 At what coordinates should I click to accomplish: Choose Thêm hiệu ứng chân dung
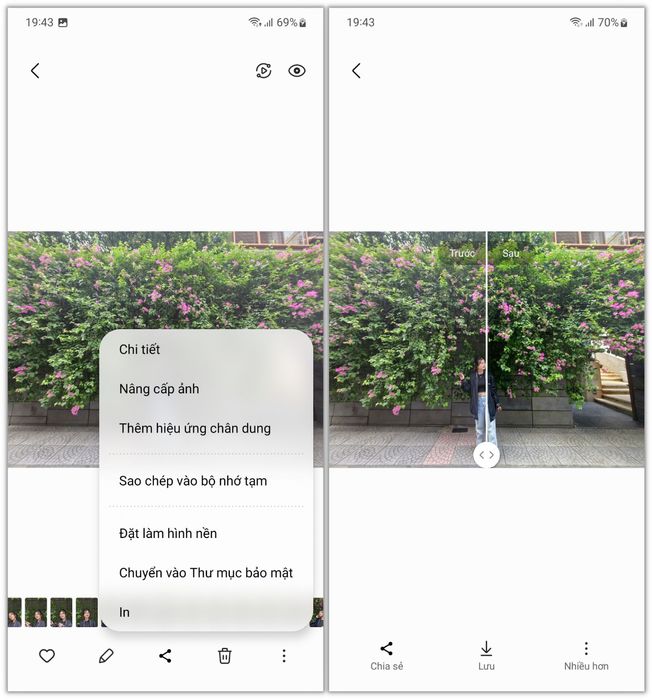click(x=194, y=428)
